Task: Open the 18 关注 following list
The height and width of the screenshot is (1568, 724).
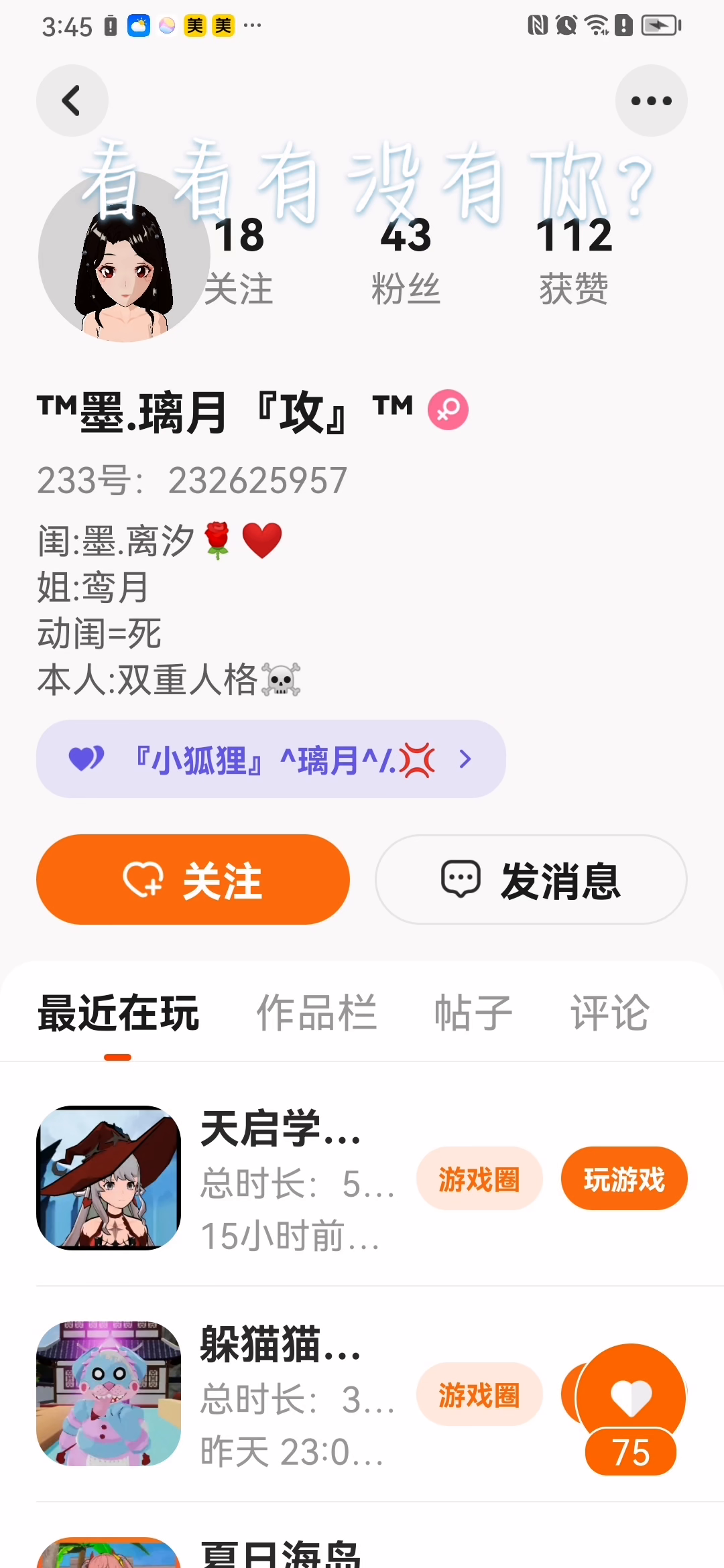Action: pyautogui.click(x=239, y=261)
